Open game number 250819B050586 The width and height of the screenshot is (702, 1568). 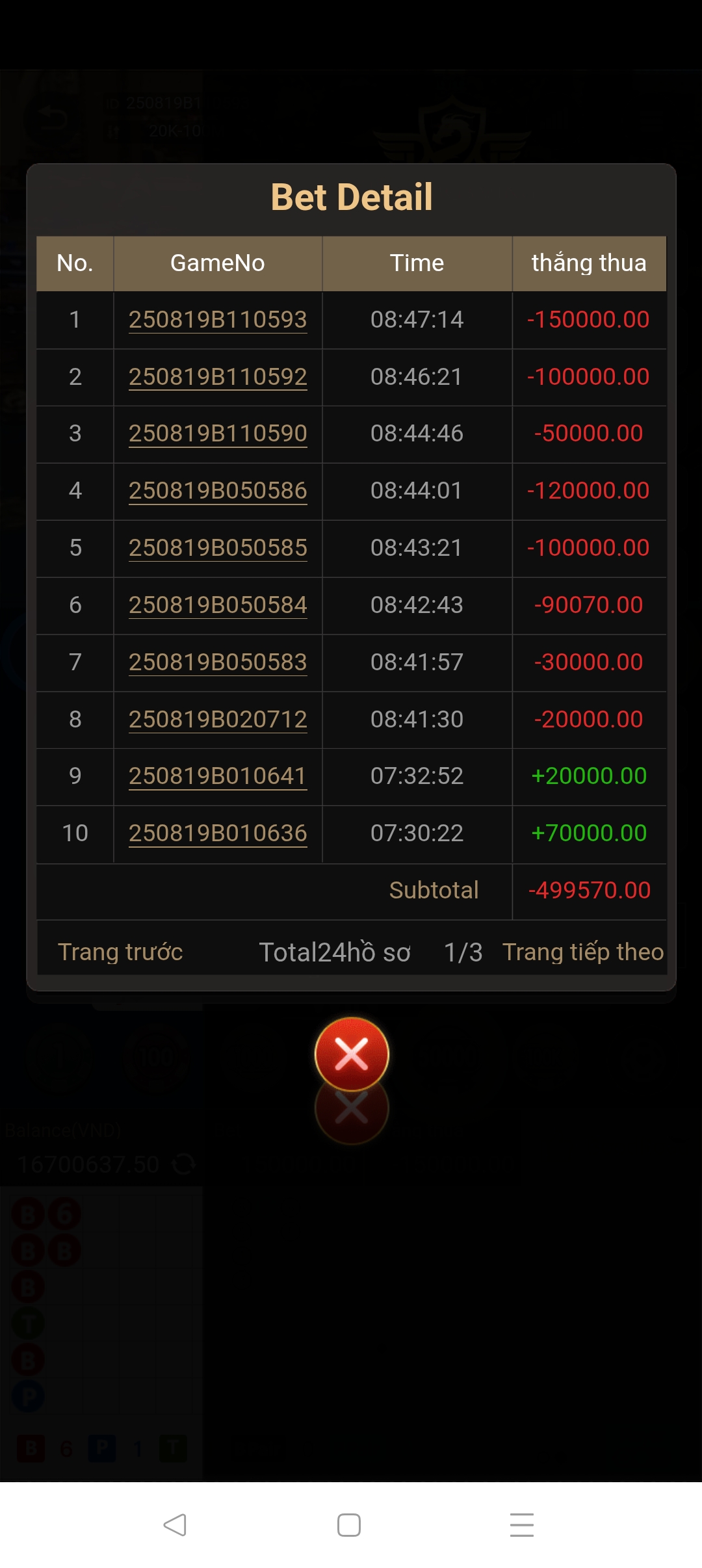(218, 491)
